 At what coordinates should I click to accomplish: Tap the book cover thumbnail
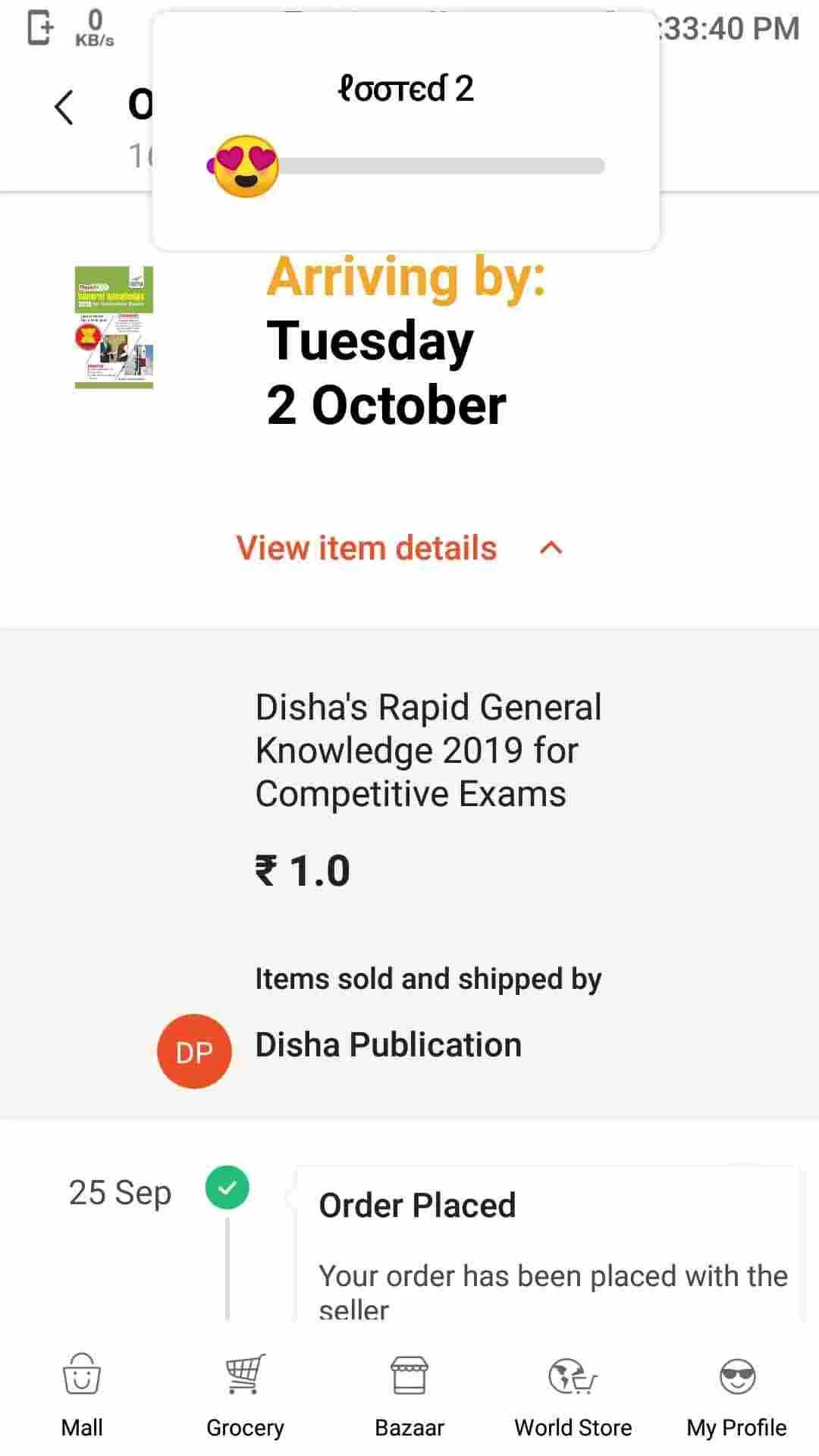(x=114, y=327)
